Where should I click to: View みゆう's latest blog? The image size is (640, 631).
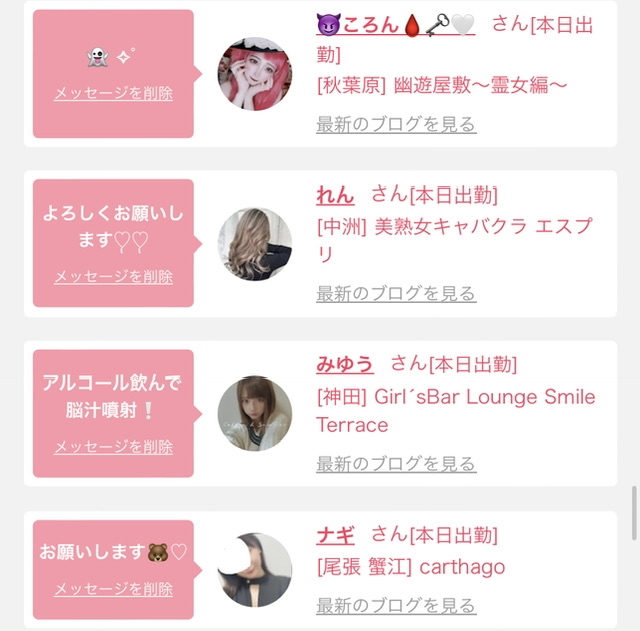[x=396, y=464]
